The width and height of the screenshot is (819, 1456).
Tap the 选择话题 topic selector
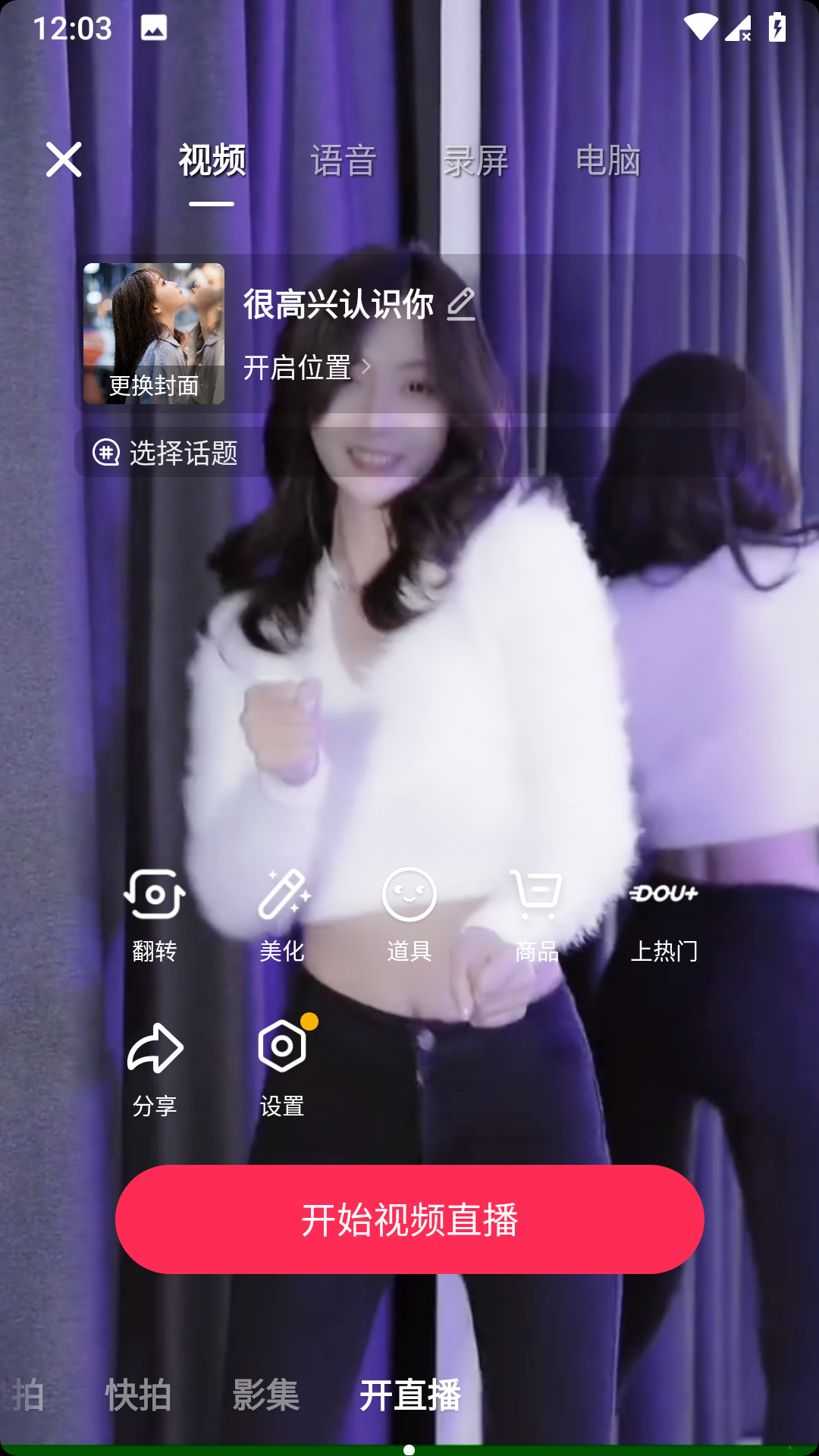coord(182,453)
